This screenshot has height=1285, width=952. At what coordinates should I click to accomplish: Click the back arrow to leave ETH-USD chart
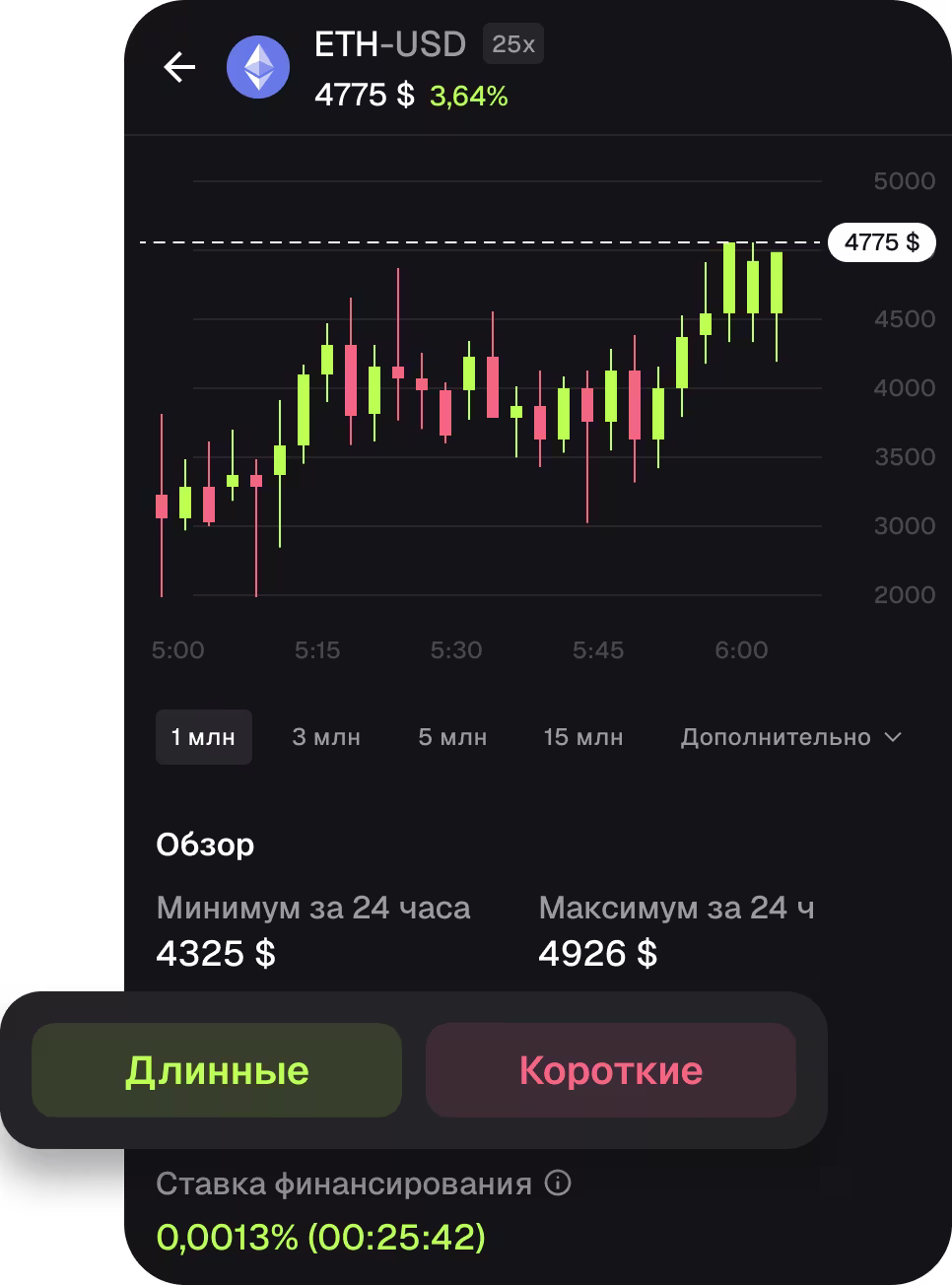(x=178, y=67)
